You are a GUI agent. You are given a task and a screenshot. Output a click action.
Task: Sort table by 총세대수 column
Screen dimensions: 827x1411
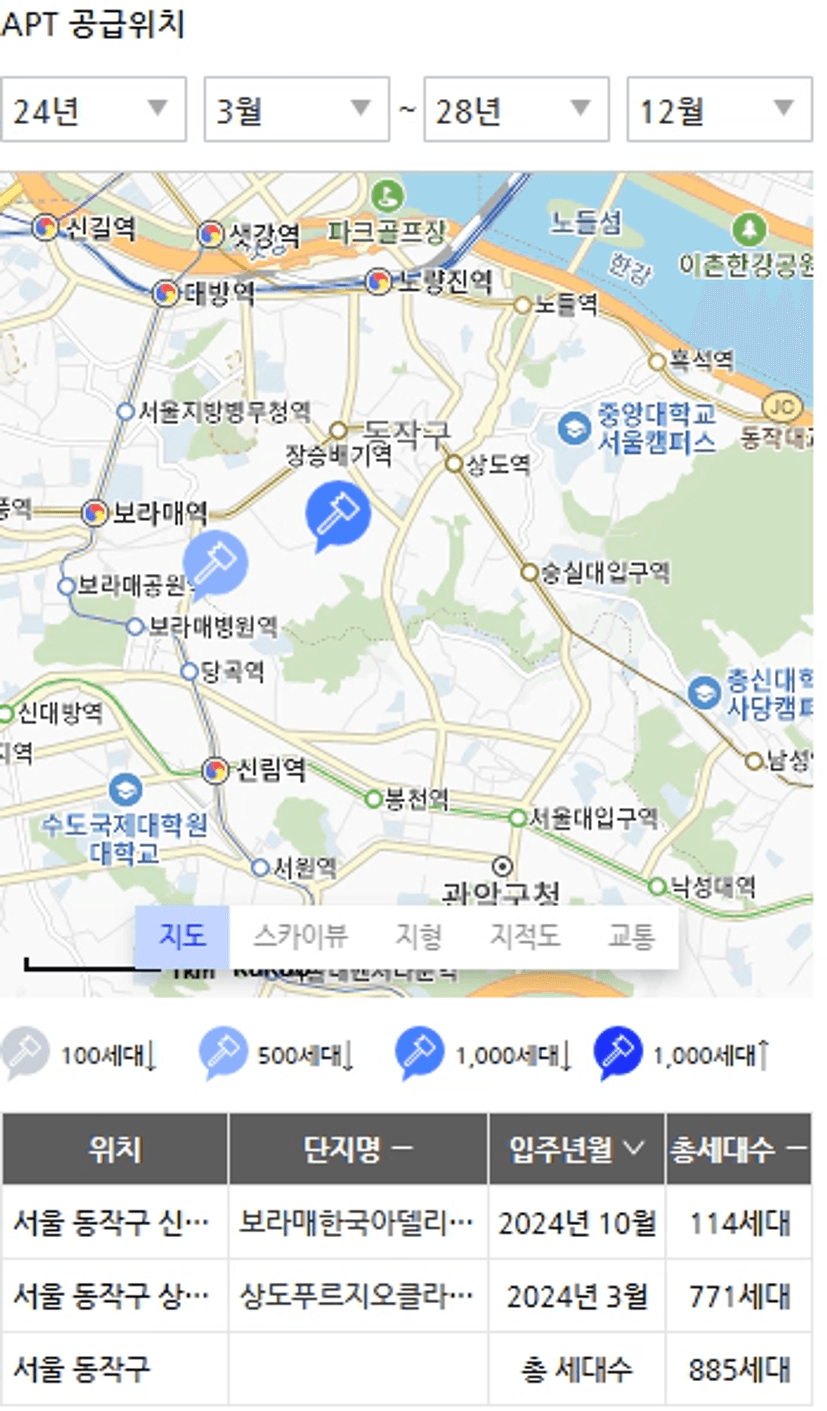pos(738,1149)
